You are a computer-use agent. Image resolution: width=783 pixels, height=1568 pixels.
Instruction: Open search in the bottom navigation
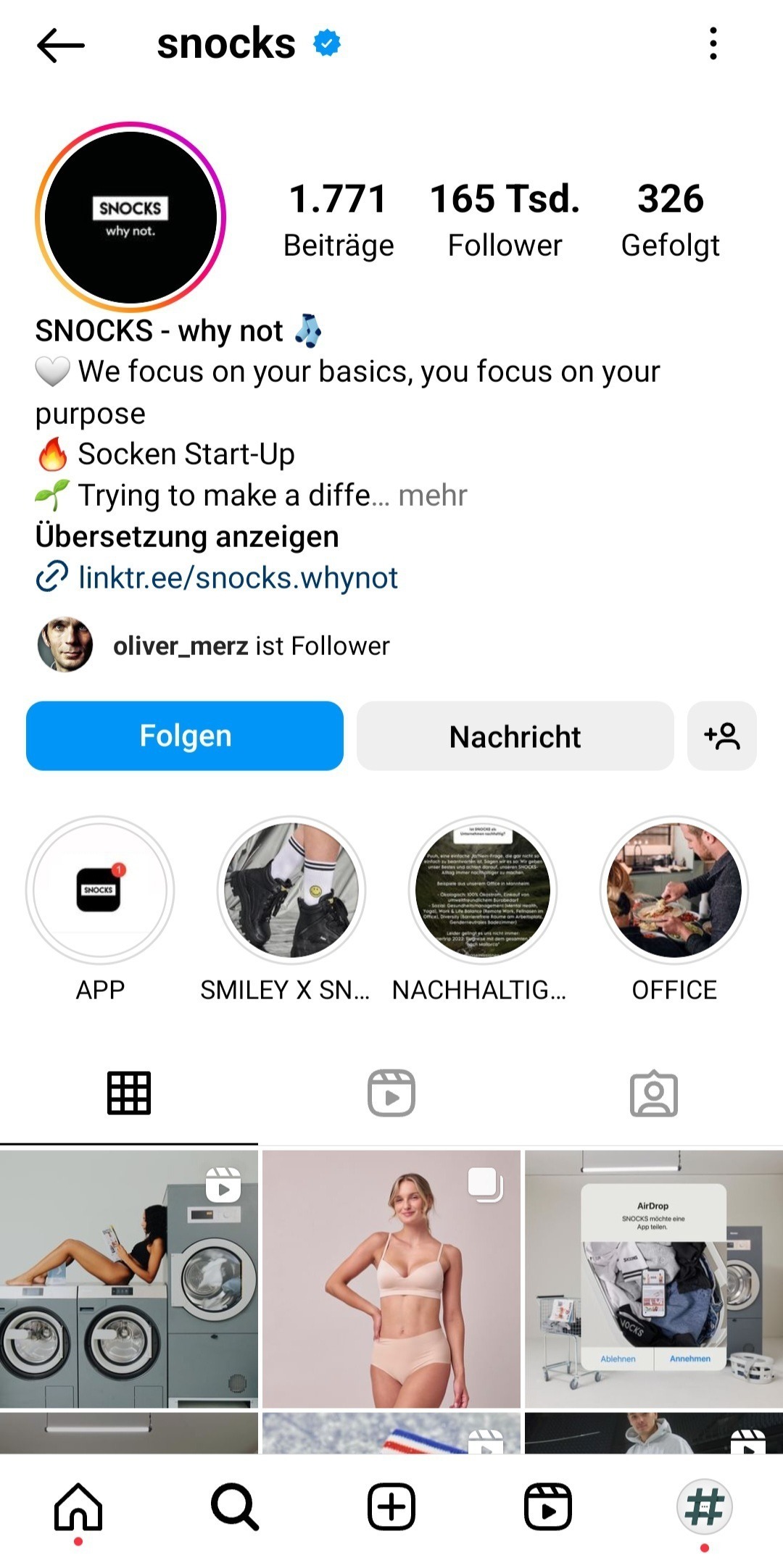click(235, 1507)
